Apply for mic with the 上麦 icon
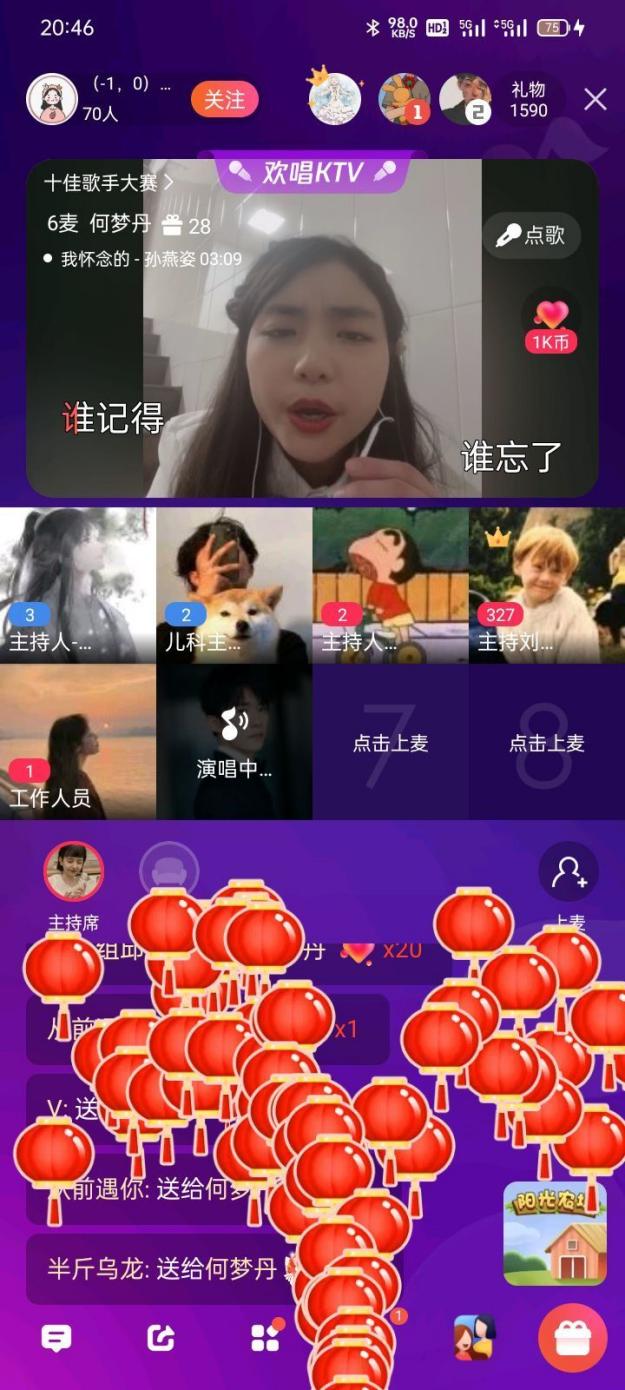Image resolution: width=625 pixels, height=1390 pixels. [x=568, y=872]
